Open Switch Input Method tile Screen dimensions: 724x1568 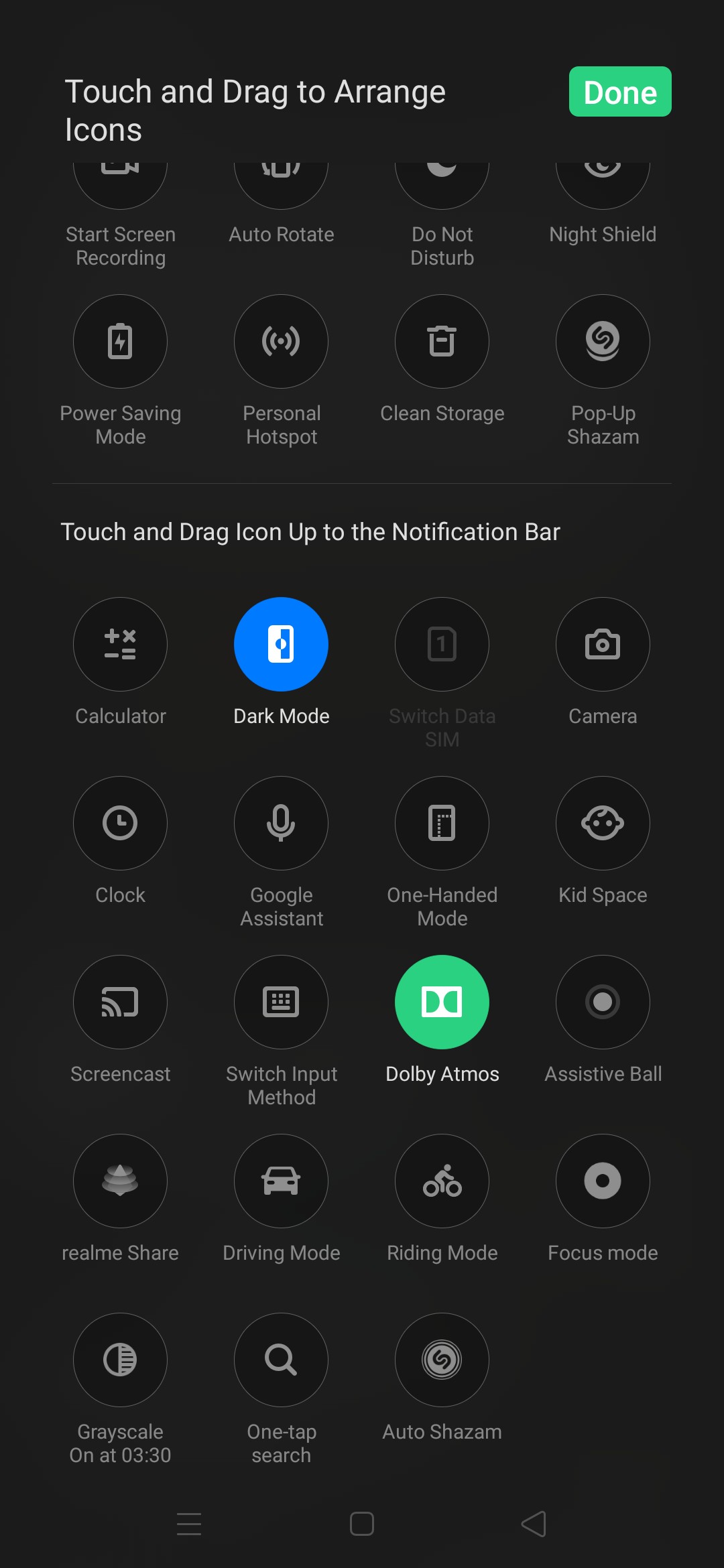click(281, 1002)
